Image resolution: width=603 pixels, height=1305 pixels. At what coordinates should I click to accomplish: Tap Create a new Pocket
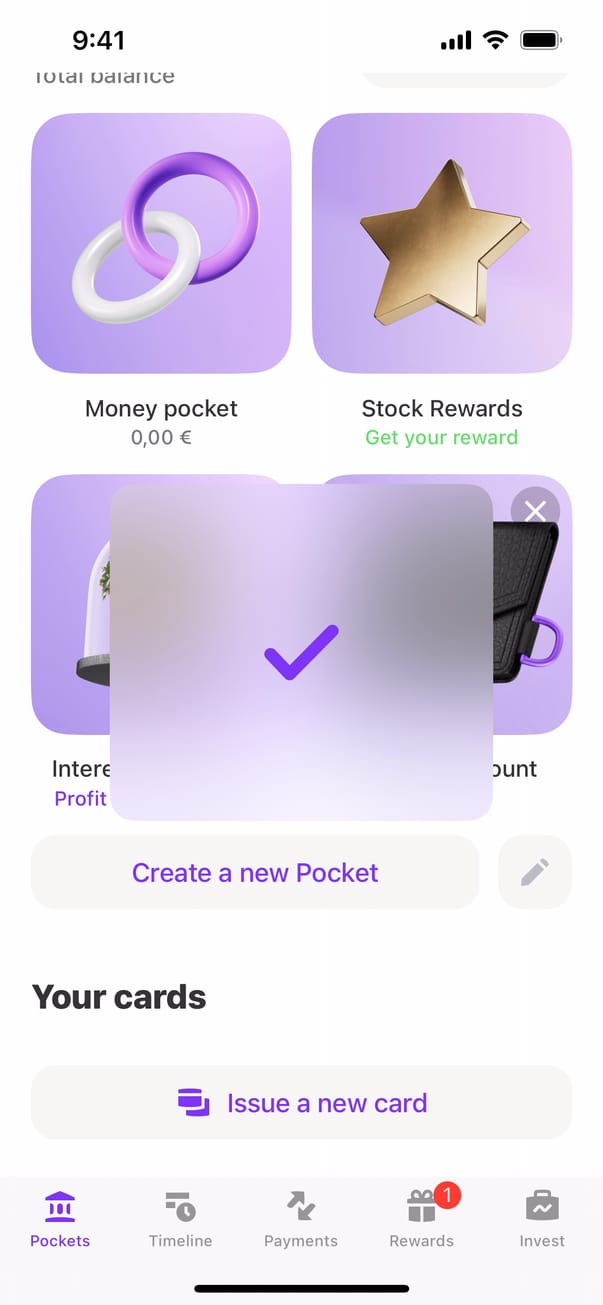tap(255, 873)
